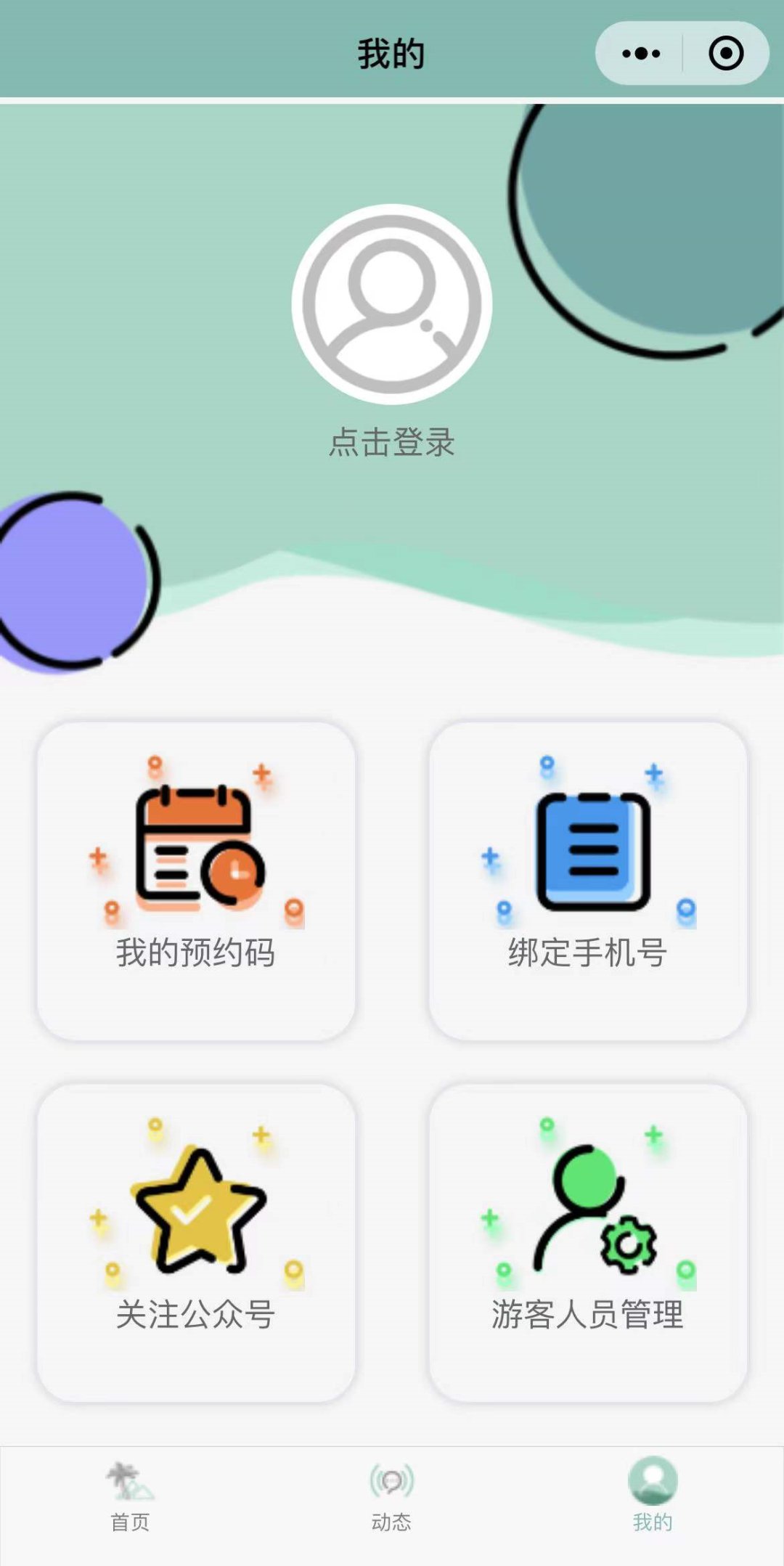Screen dimensions: 784x1566
Task: Tap the profile avatar to log in
Action: pos(392,304)
